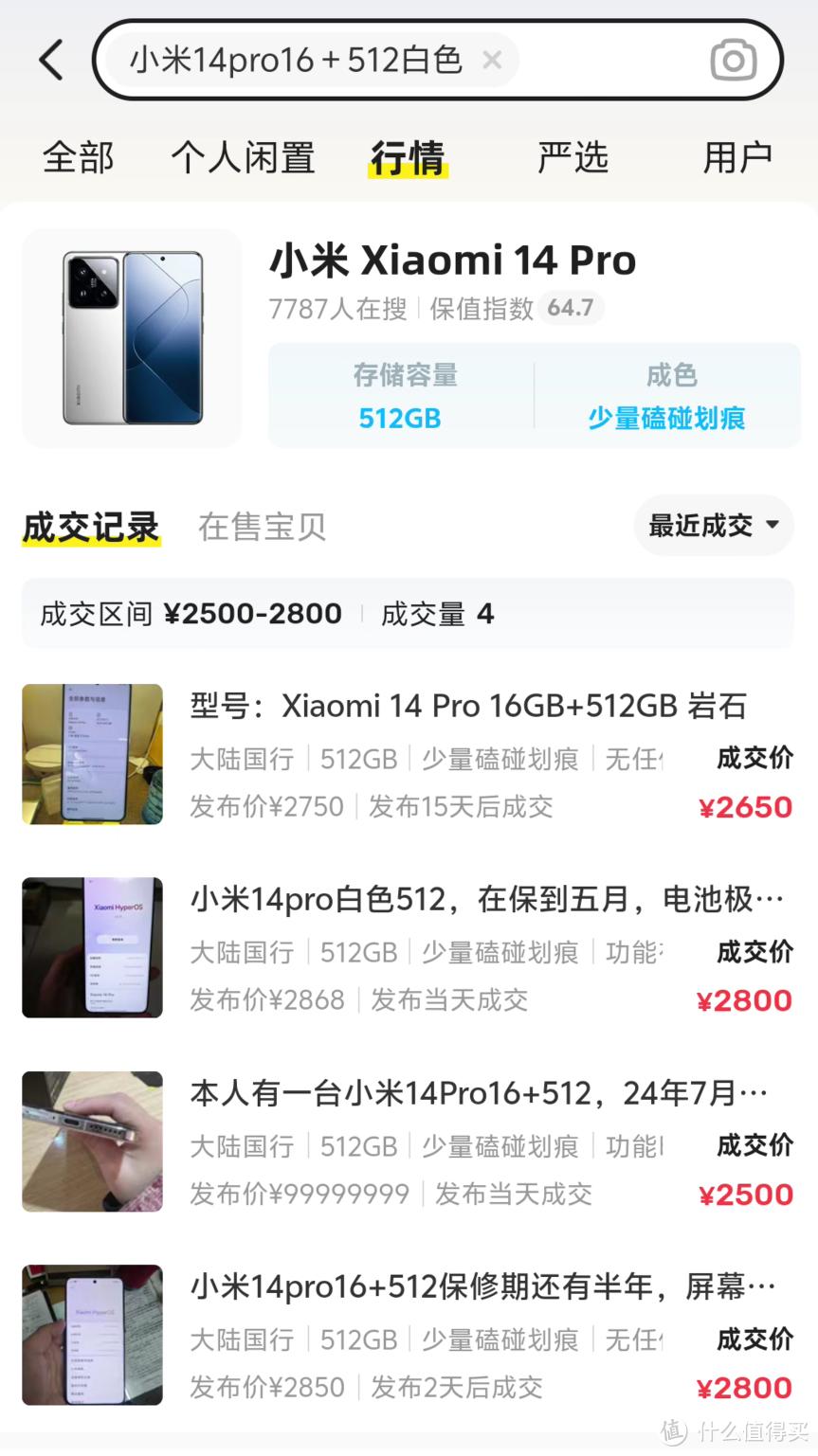
Task: Expand the 最近成交 sort dropdown
Action: (x=713, y=525)
